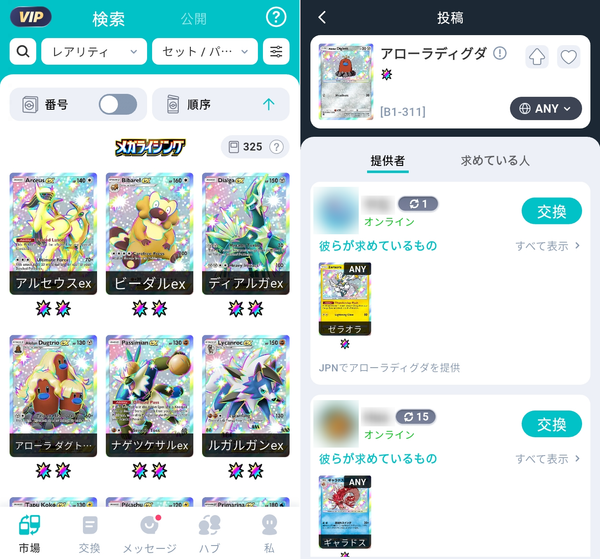The image size is (600, 559).
Task: Toggle the 番号 switch
Action: (x=117, y=104)
